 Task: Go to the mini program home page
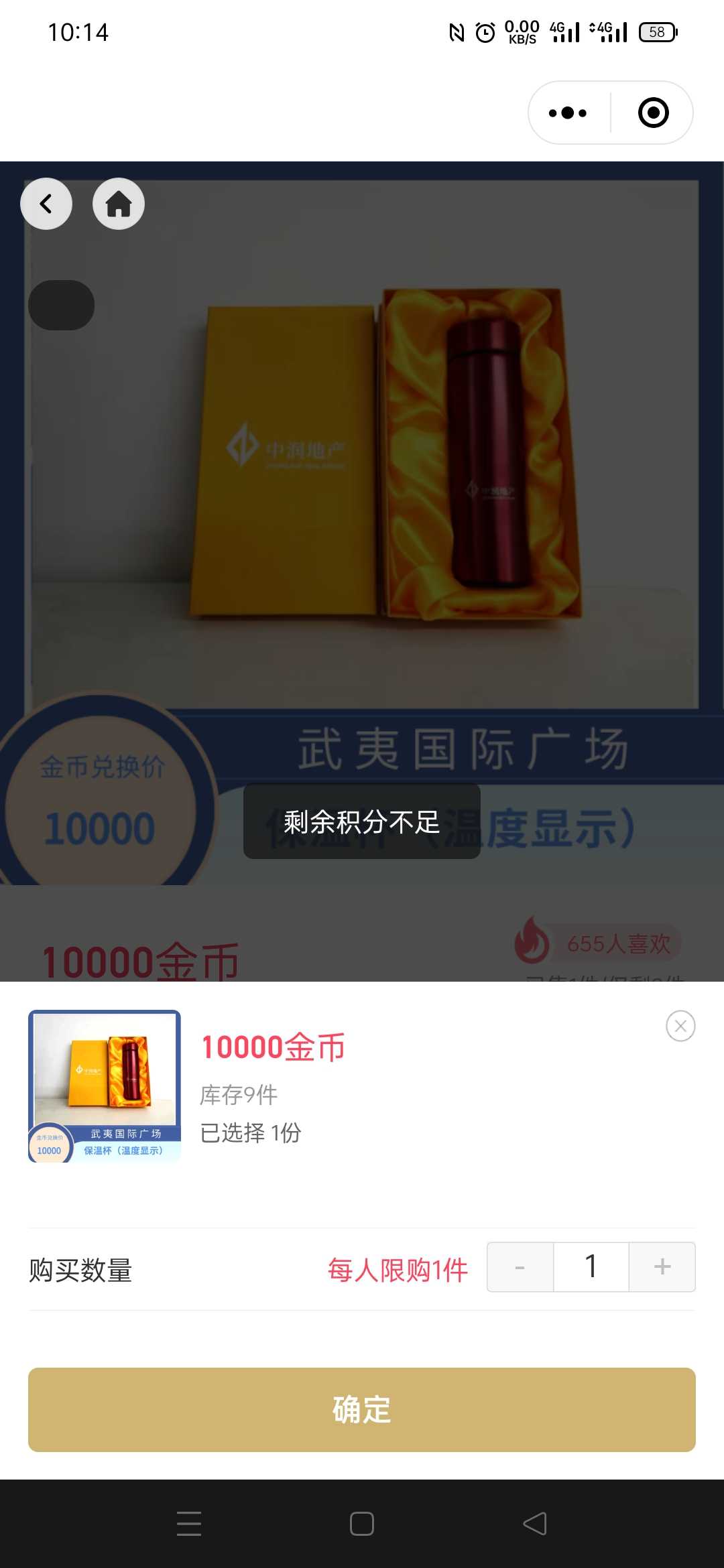[x=119, y=204]
